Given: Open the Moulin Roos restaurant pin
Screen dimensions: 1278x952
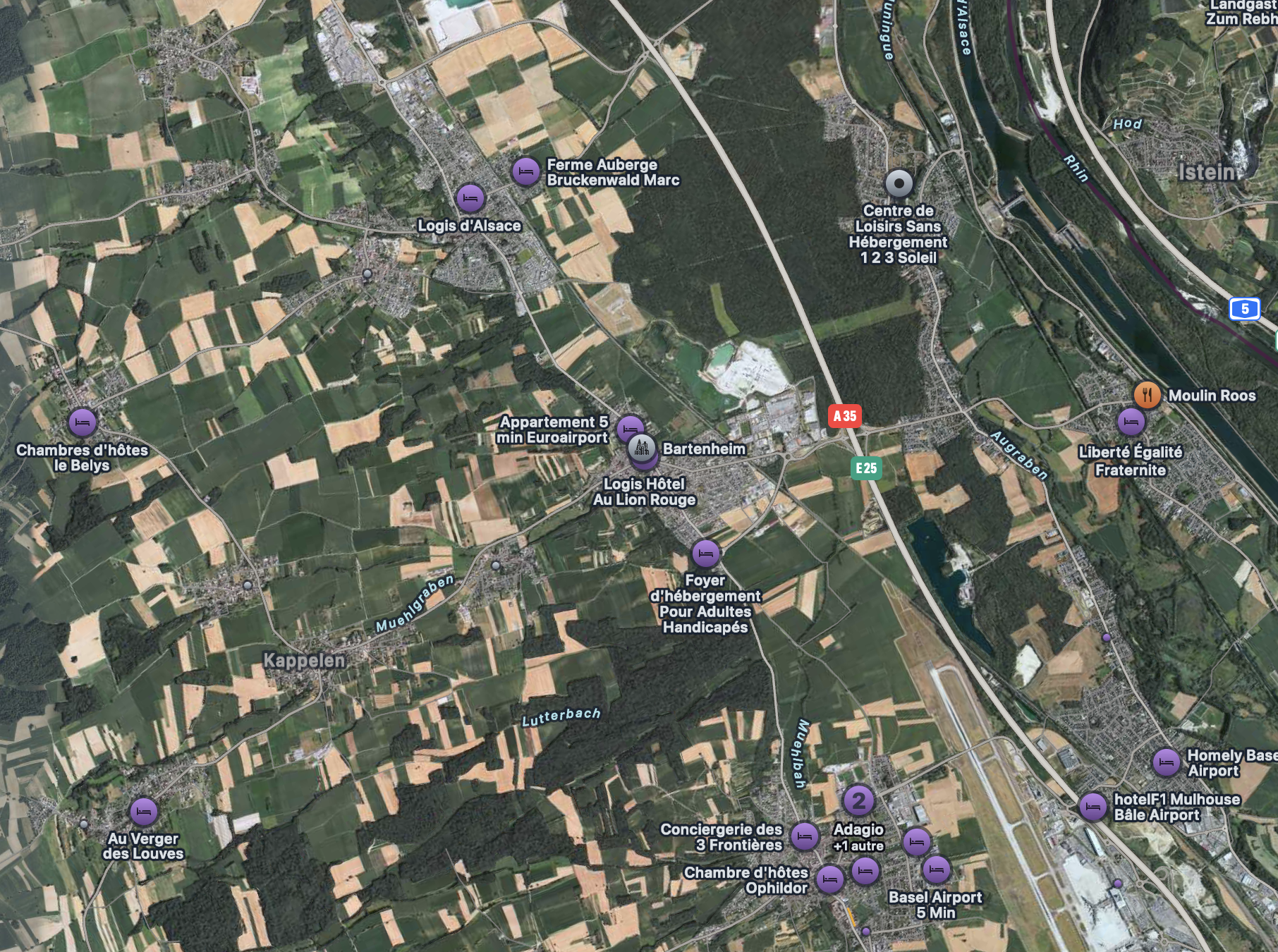Looking at the screenshot, I should pyautogui.click(x=1148, y=395).
